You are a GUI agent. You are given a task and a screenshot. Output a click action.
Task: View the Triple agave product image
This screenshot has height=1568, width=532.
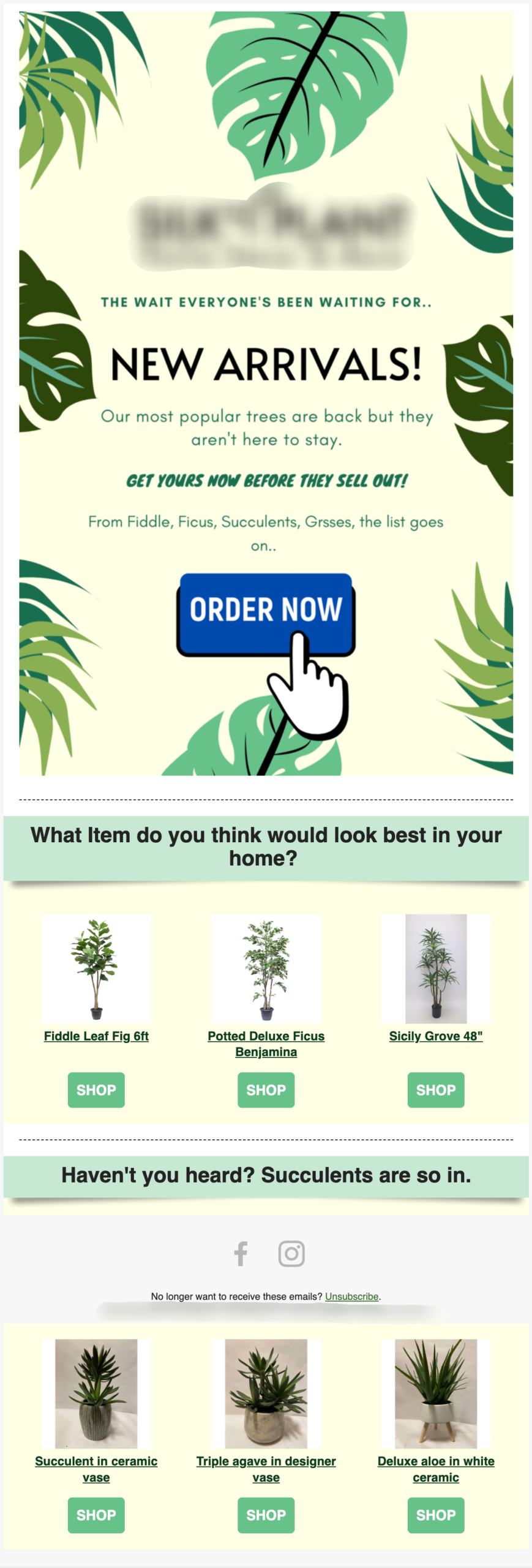point(266,1393)
